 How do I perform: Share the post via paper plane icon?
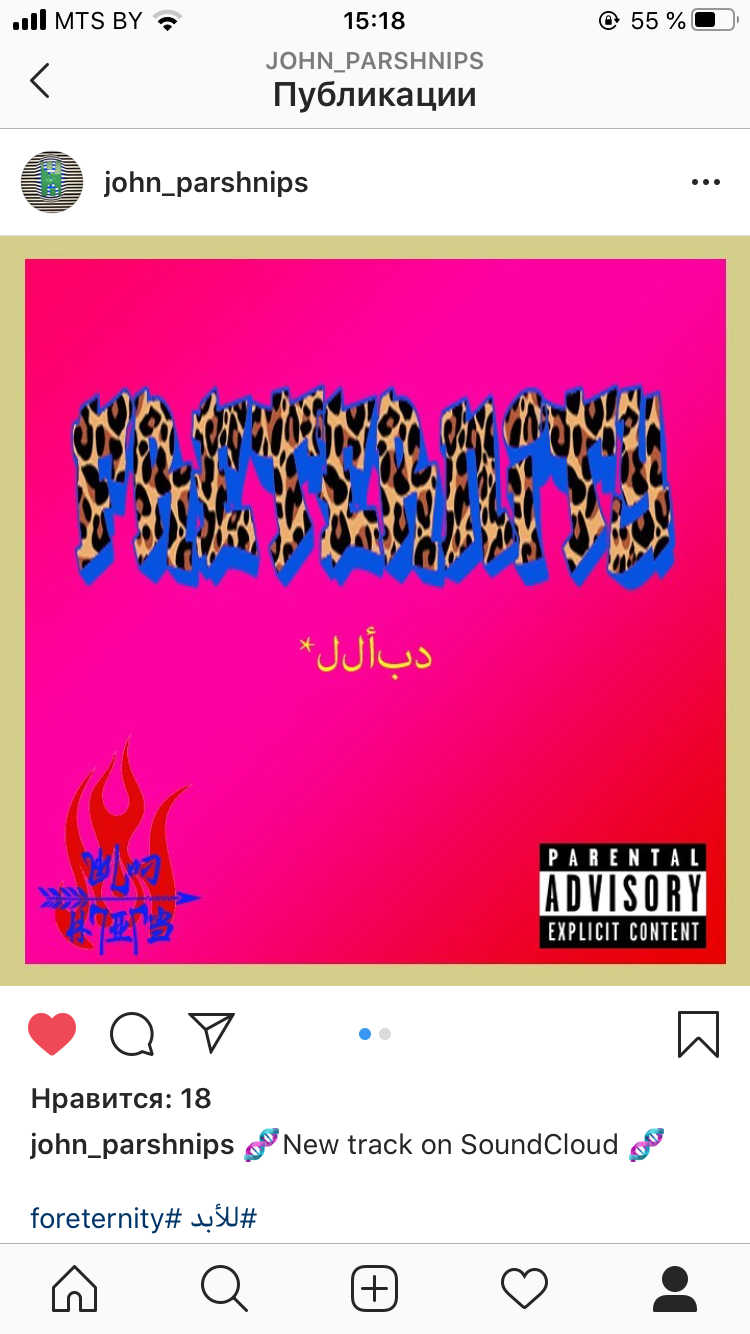[211, 1033]
